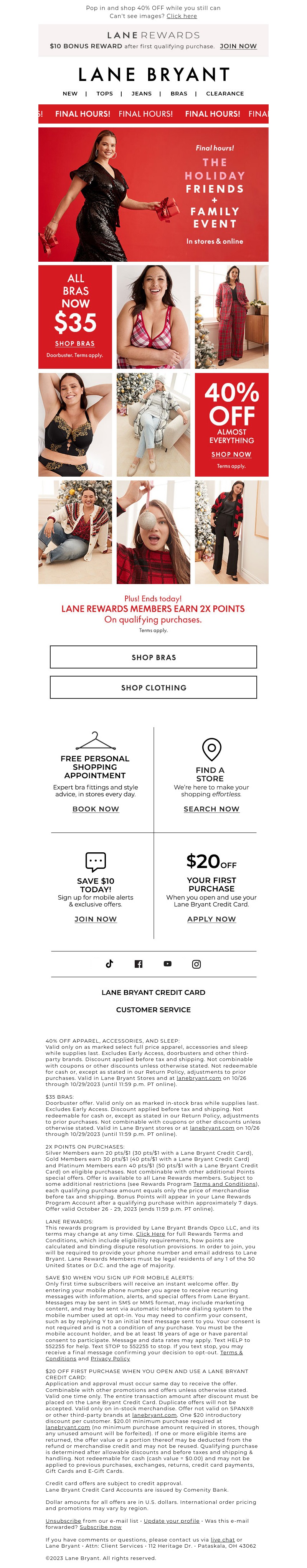The image size is (307, 1568).
Task: Browse the TOPS category
Action: [x=105, y=94]
